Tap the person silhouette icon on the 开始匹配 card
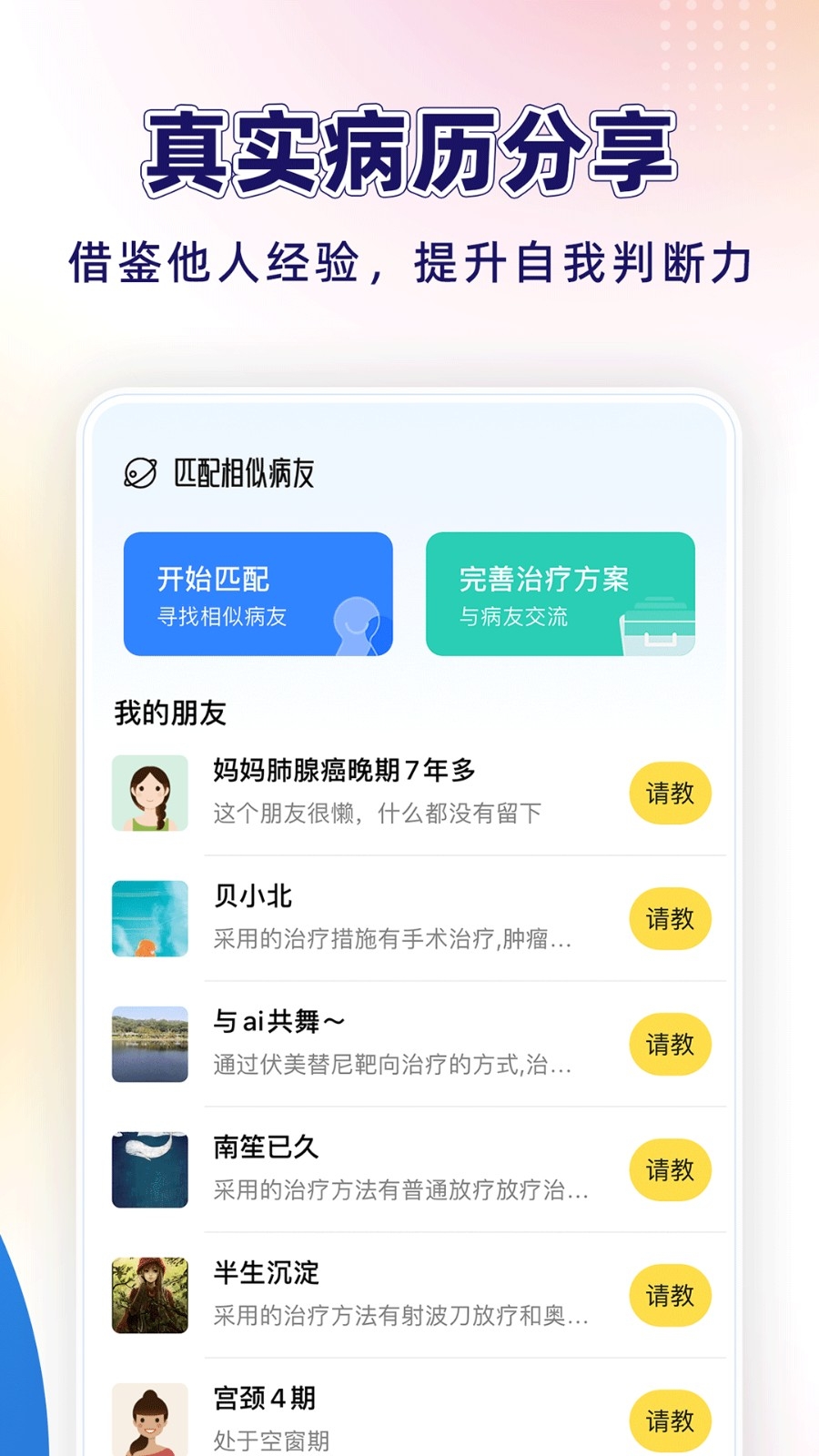Viewport: 819px width, 1456px height. [x=359, y=628]
